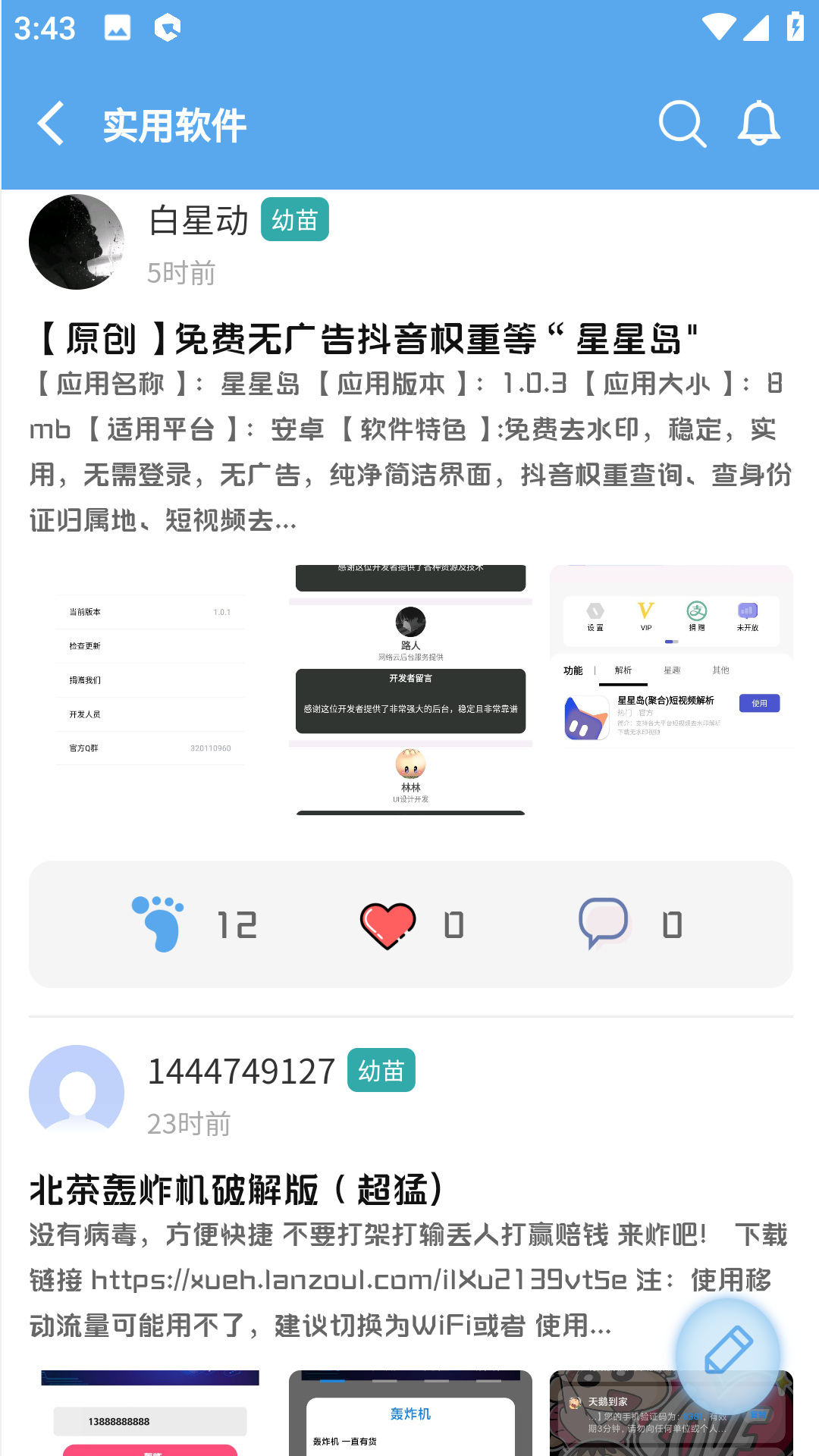View the 13888888888 screenshot thumbnail
The image size is (819, 1456).
150,1414
